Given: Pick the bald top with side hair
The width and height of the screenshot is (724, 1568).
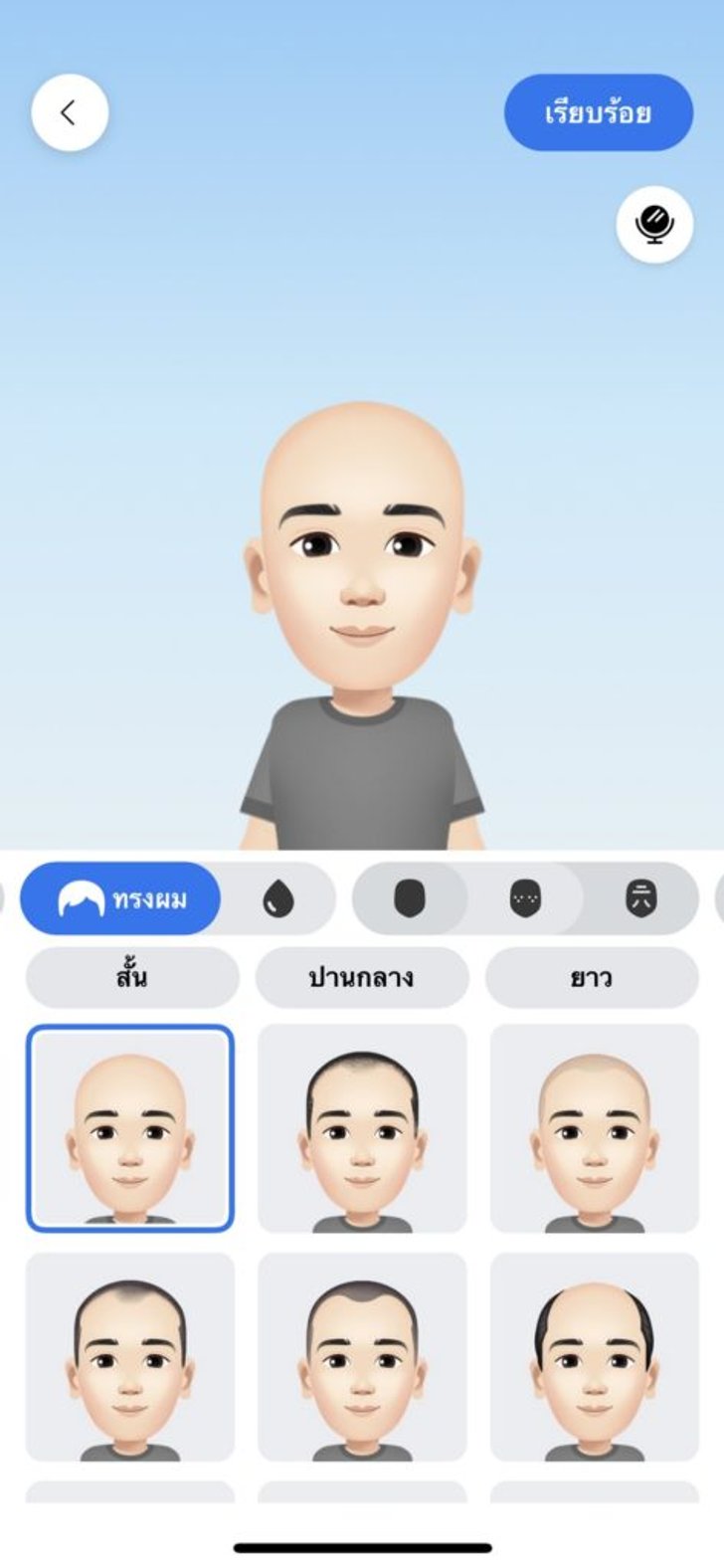Looking at the screenshot, I should (x=594, y=1356).
